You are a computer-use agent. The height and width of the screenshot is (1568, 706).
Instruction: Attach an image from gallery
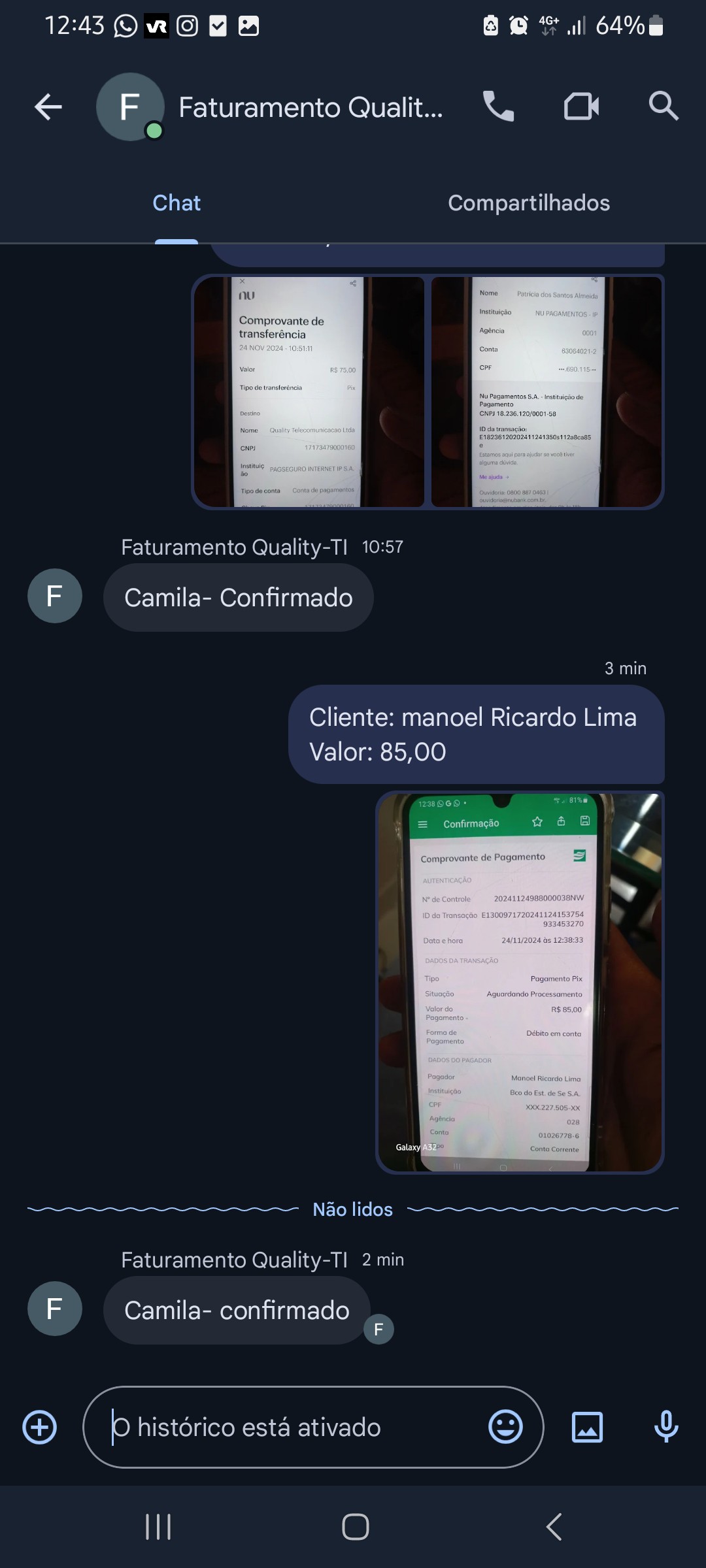click(587, 1428)
